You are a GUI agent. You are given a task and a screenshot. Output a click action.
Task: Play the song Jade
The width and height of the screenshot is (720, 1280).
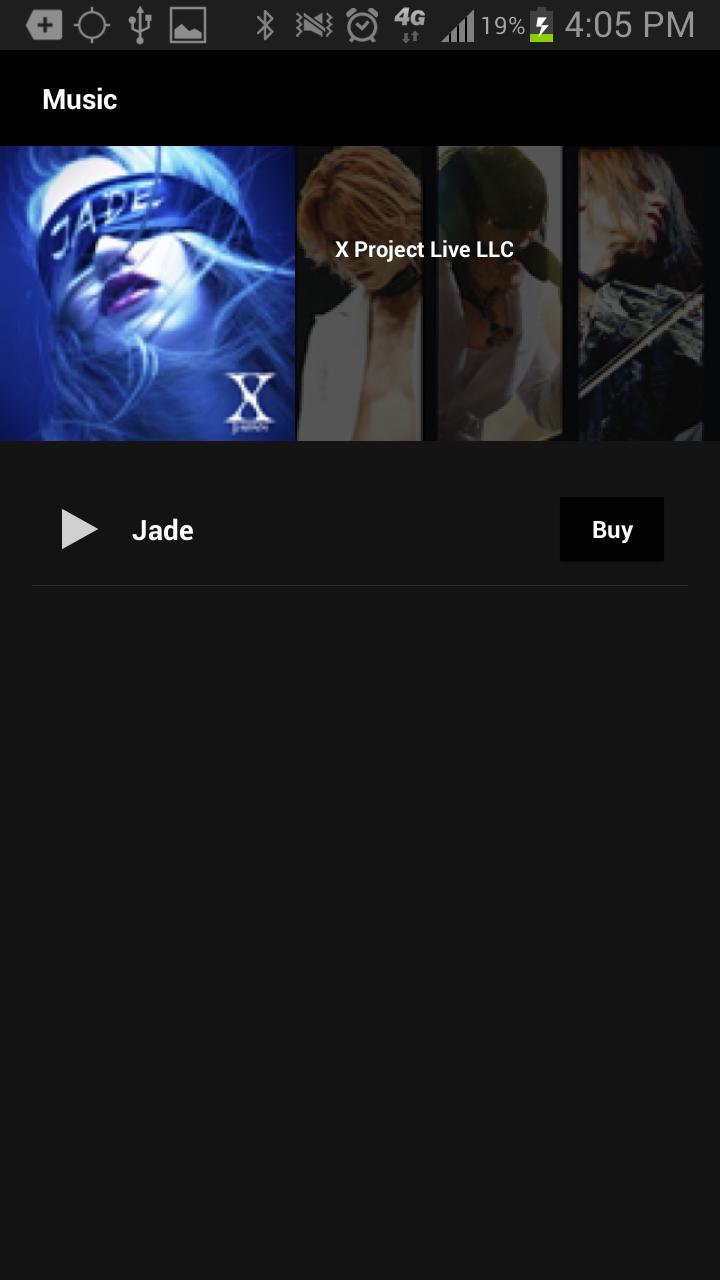point(79,529)
